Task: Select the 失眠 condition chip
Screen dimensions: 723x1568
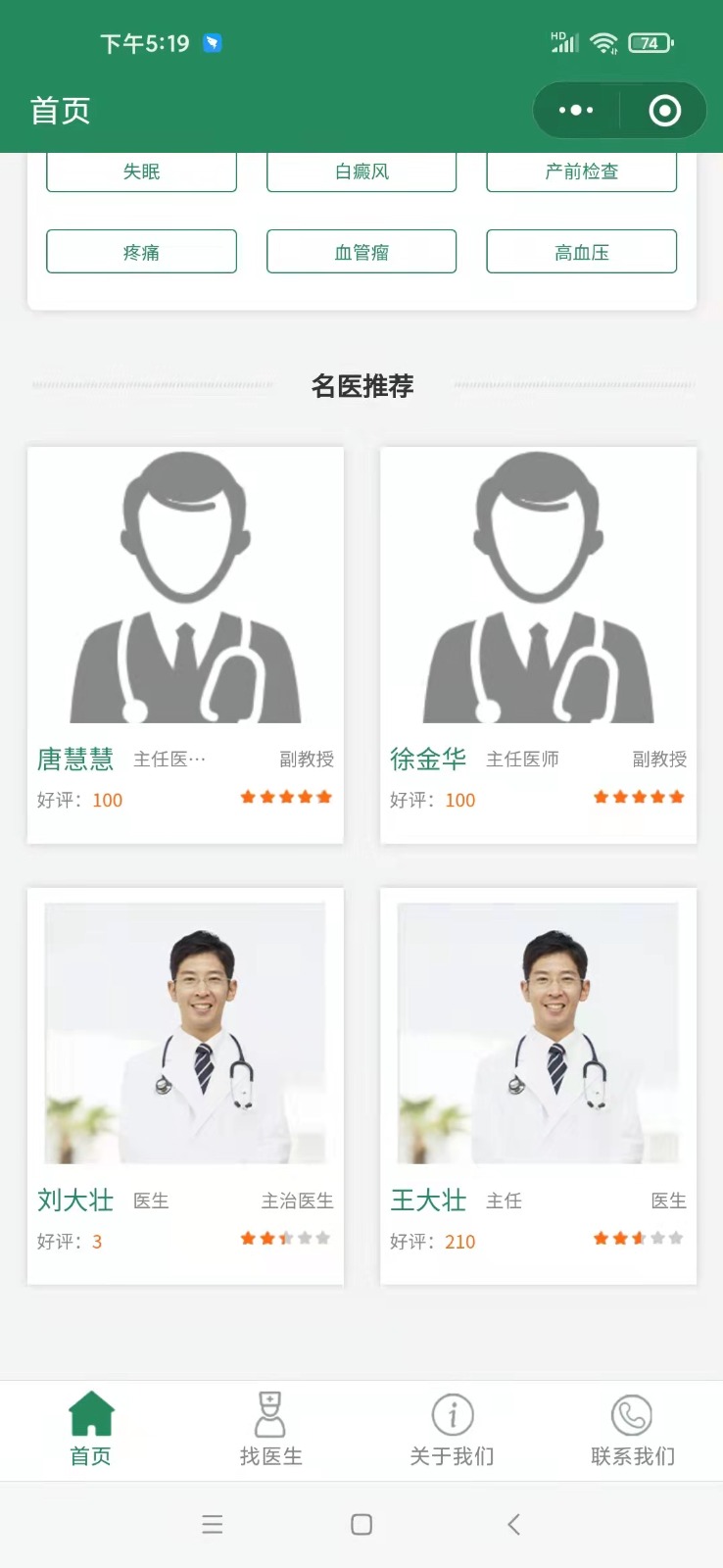Action: point(141,171)
